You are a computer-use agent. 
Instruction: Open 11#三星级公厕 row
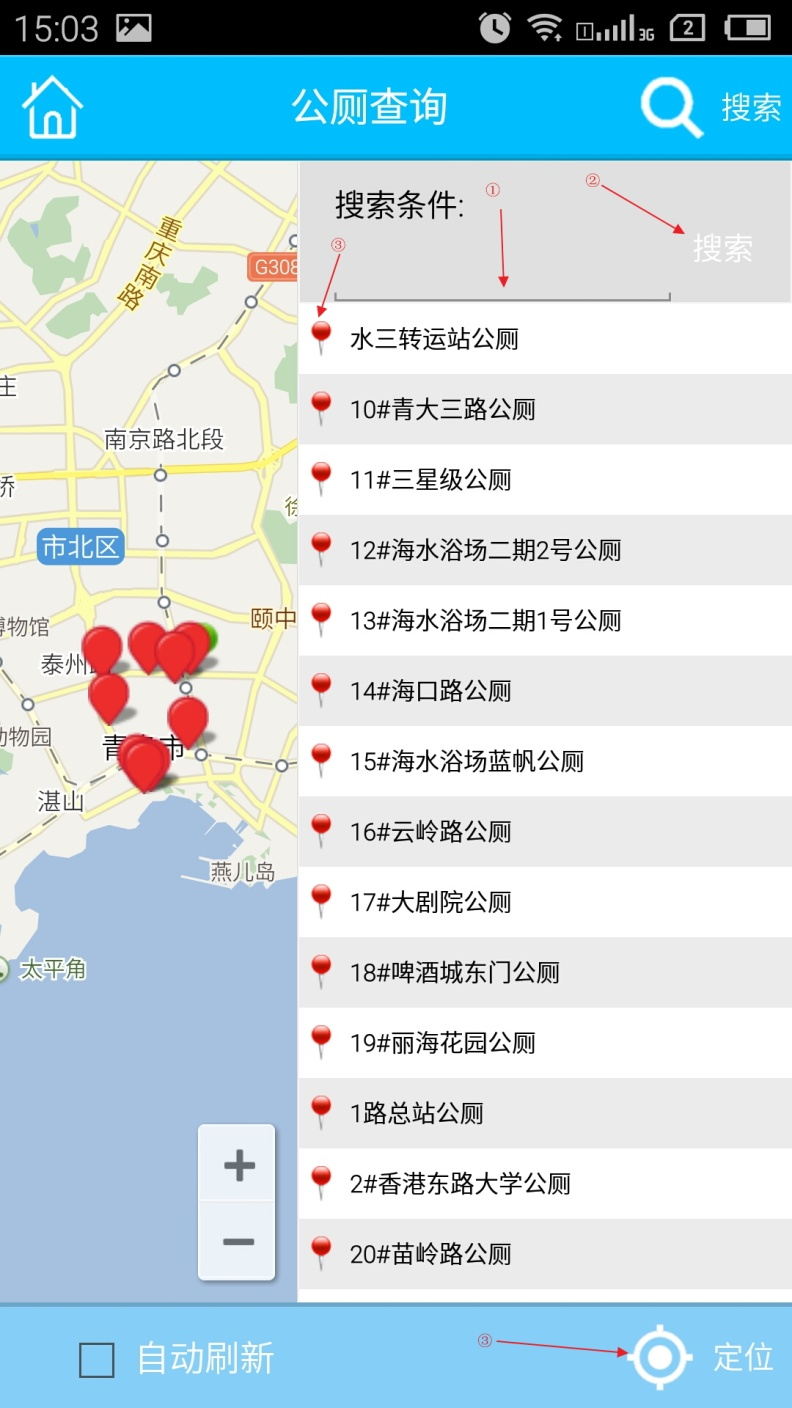point(545,480)
